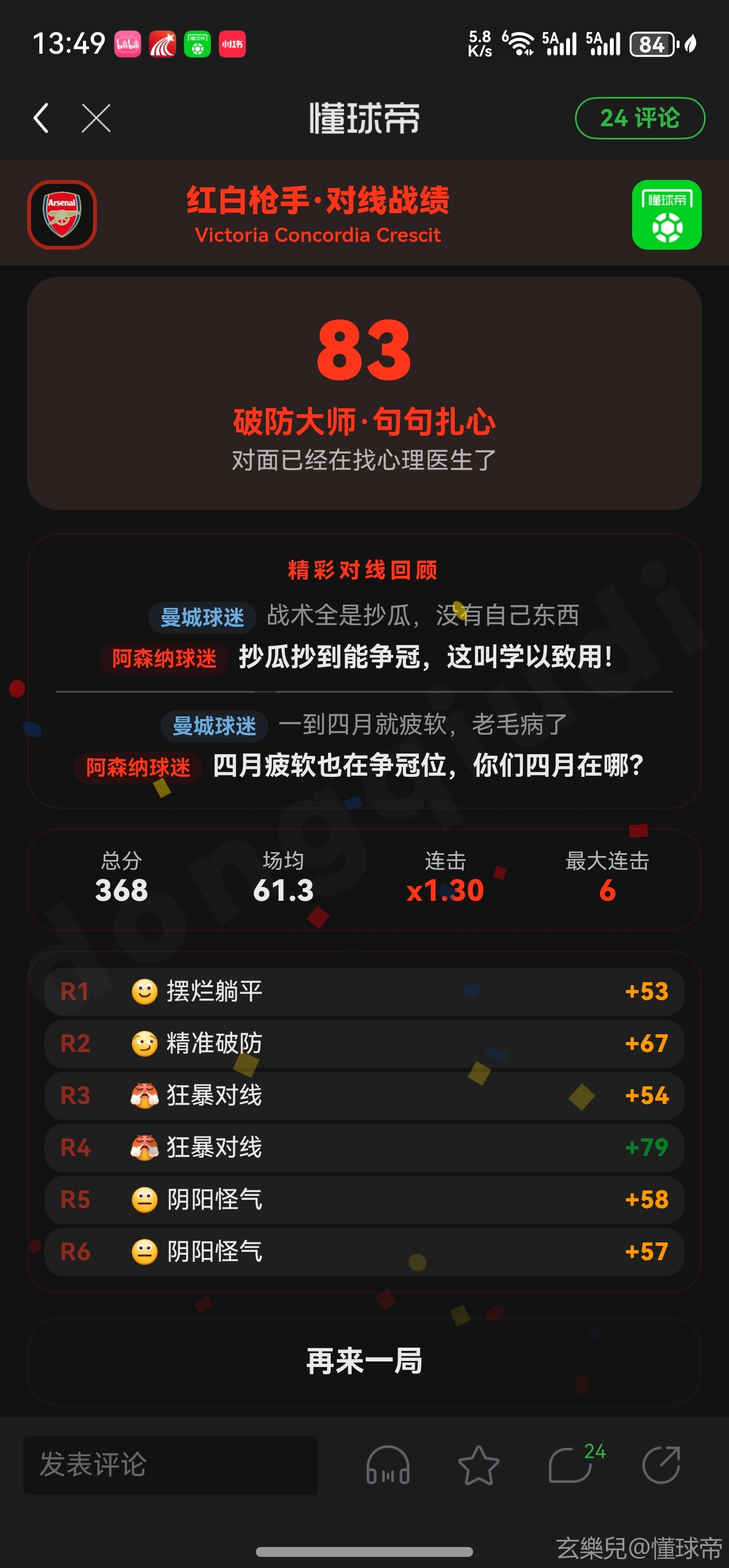
Task: Listen via the headphone icon
Action: pyautogui.click(x=388, y=1465)
